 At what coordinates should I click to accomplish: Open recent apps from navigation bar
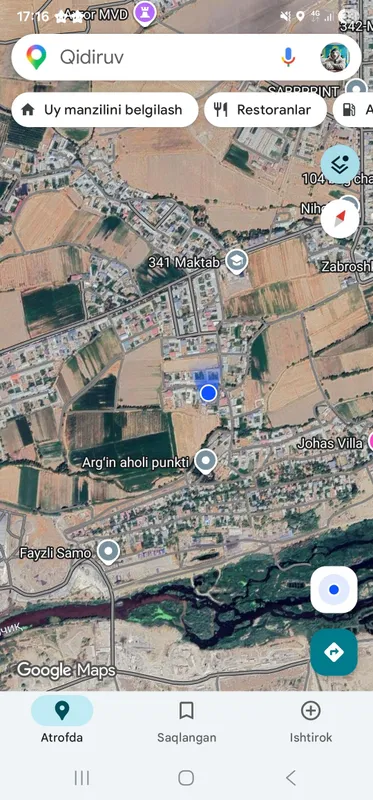tap(82, 778)
